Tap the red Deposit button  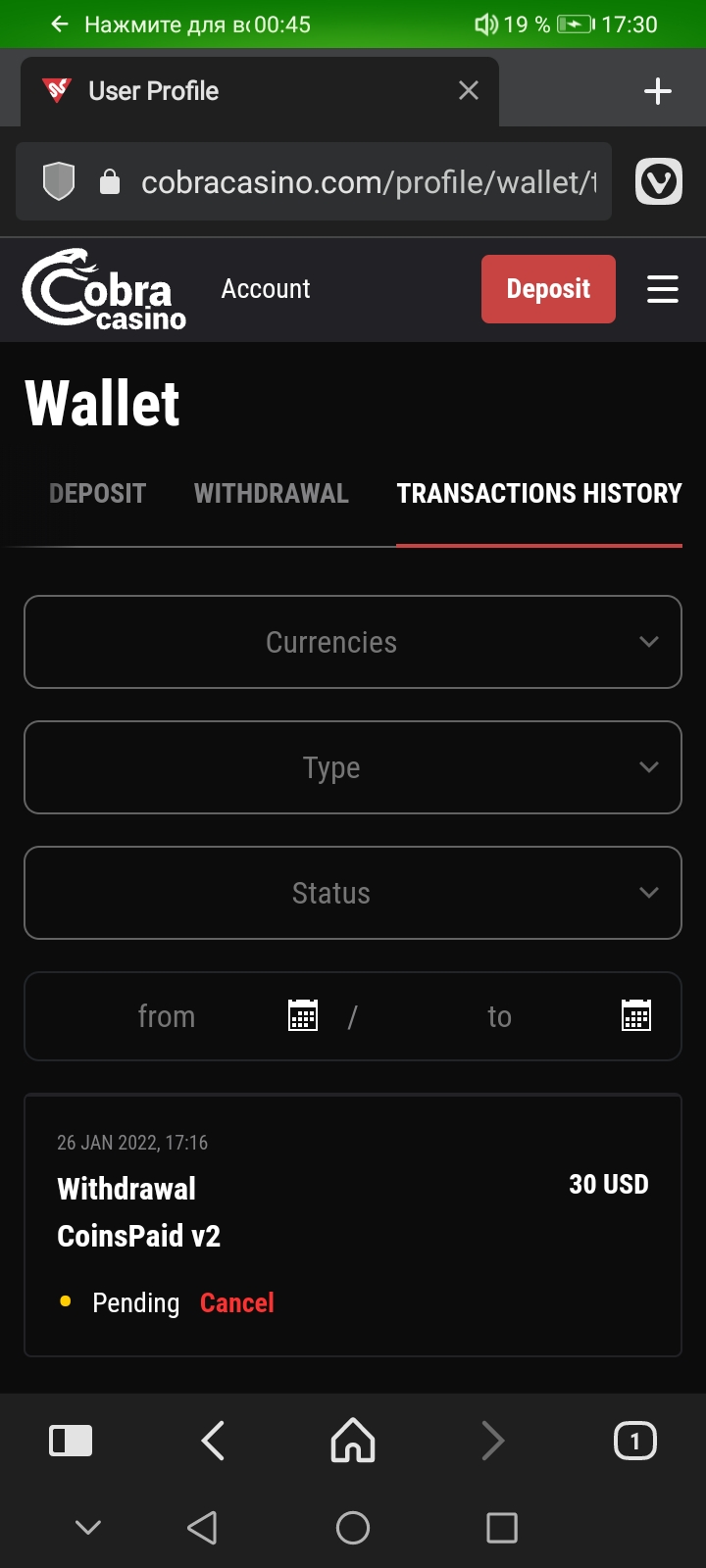point(548,289)
